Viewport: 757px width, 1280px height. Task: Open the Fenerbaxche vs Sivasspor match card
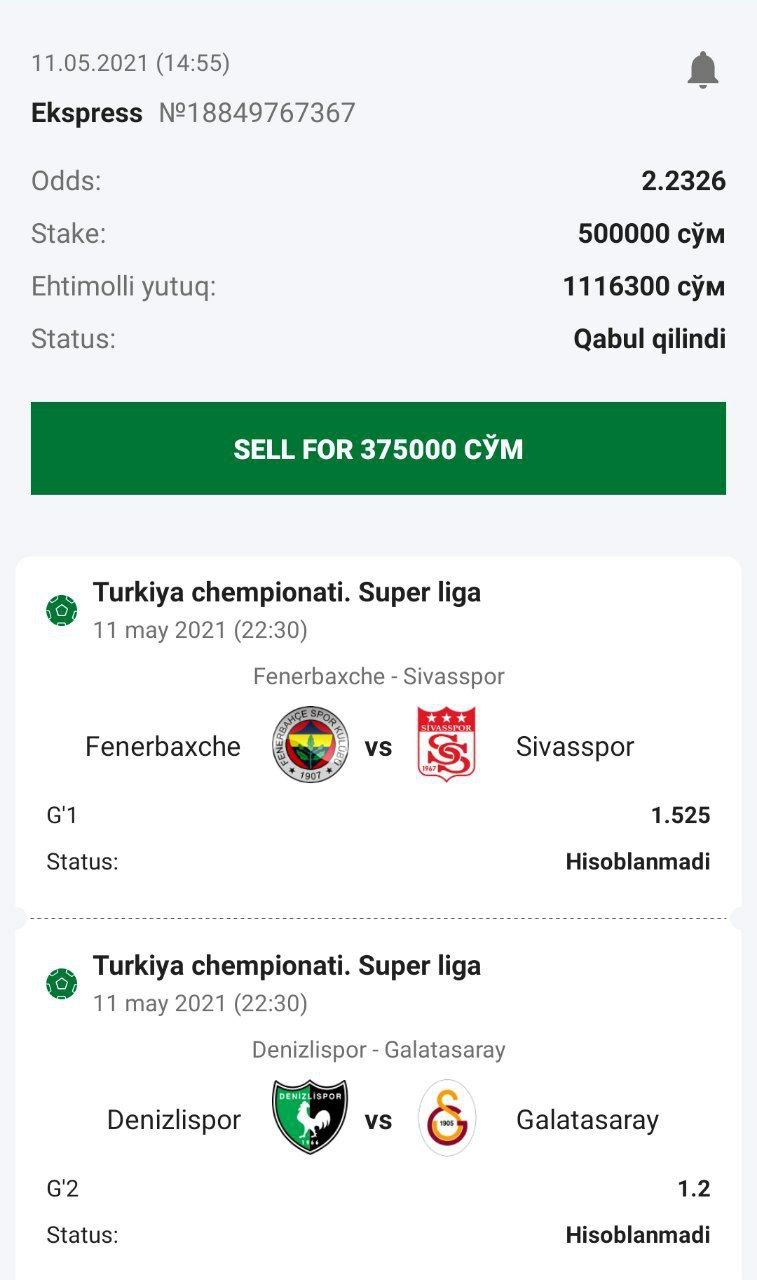378,745
